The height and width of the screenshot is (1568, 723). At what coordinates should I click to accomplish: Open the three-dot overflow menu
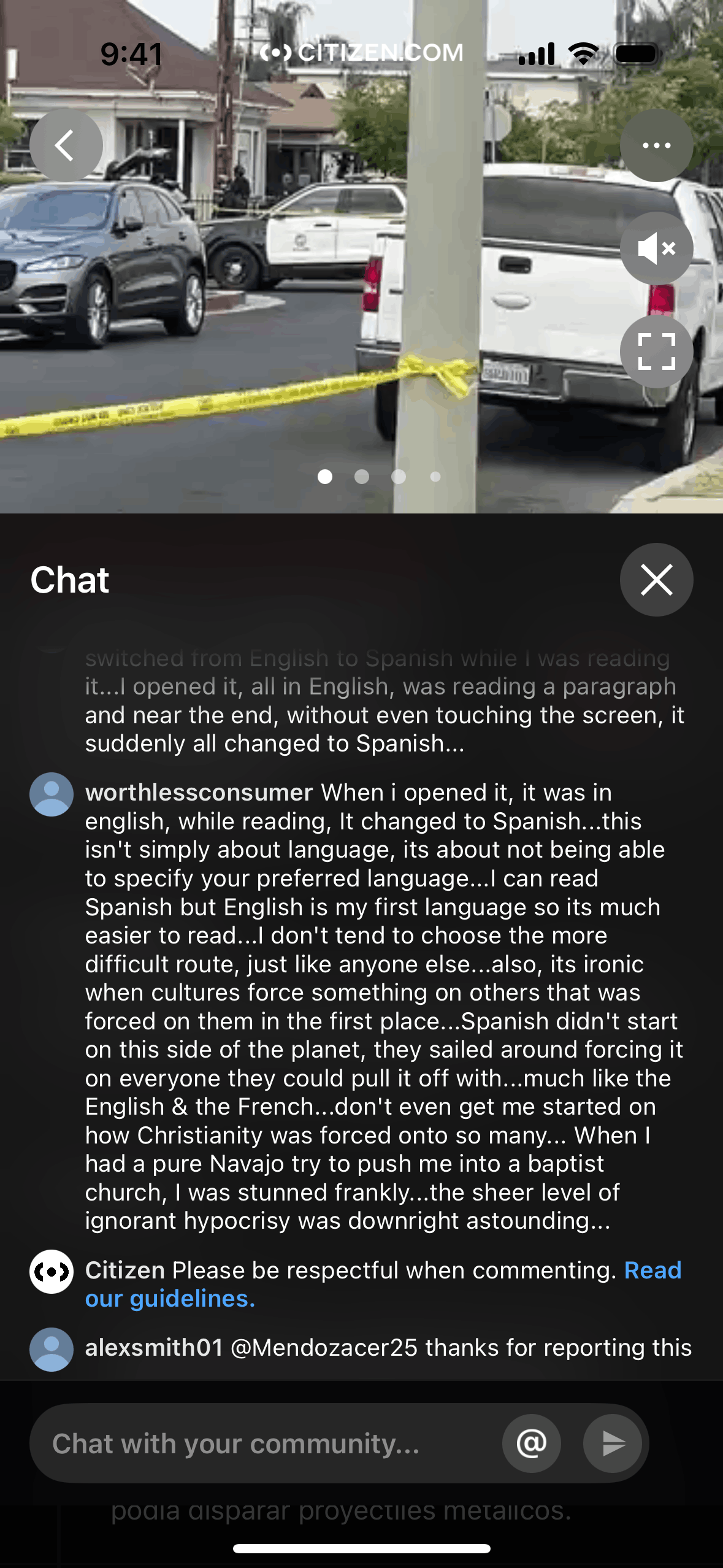[x=656, y=145]
